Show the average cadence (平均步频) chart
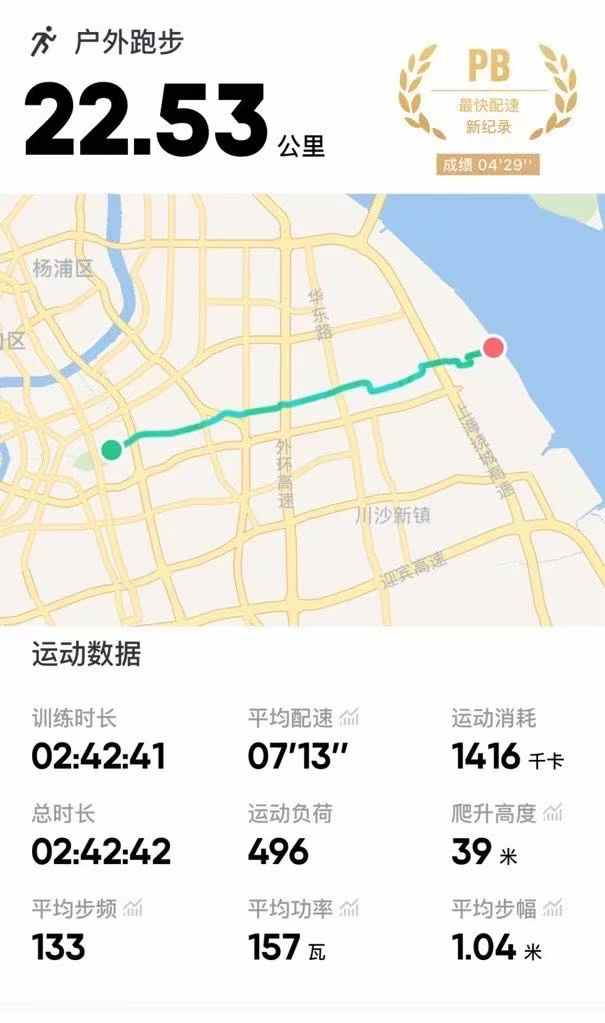The height and width of the screenshot is (1023, 605). coord(132,908)
